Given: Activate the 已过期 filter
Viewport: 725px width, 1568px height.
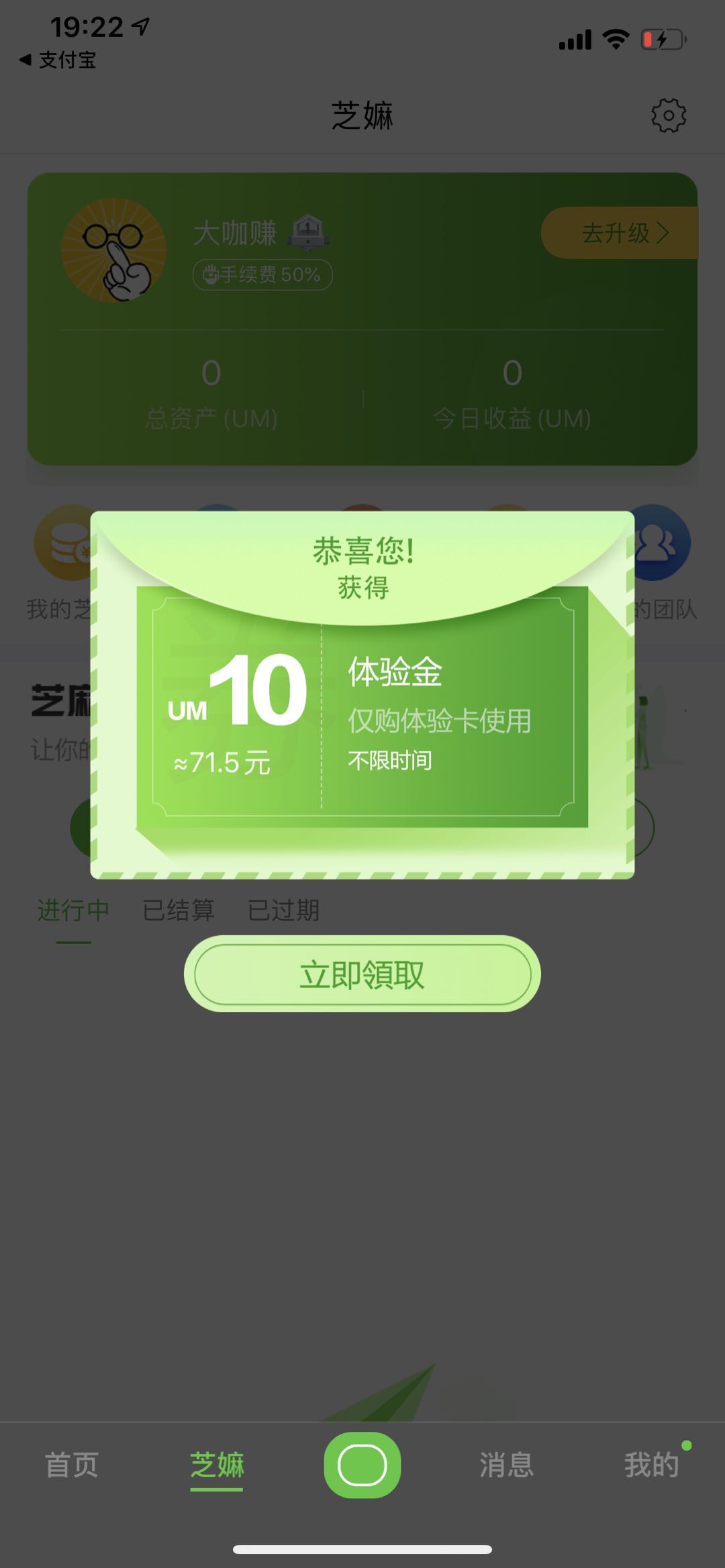Looking at the screenshot, I should (x=284, y=910).
